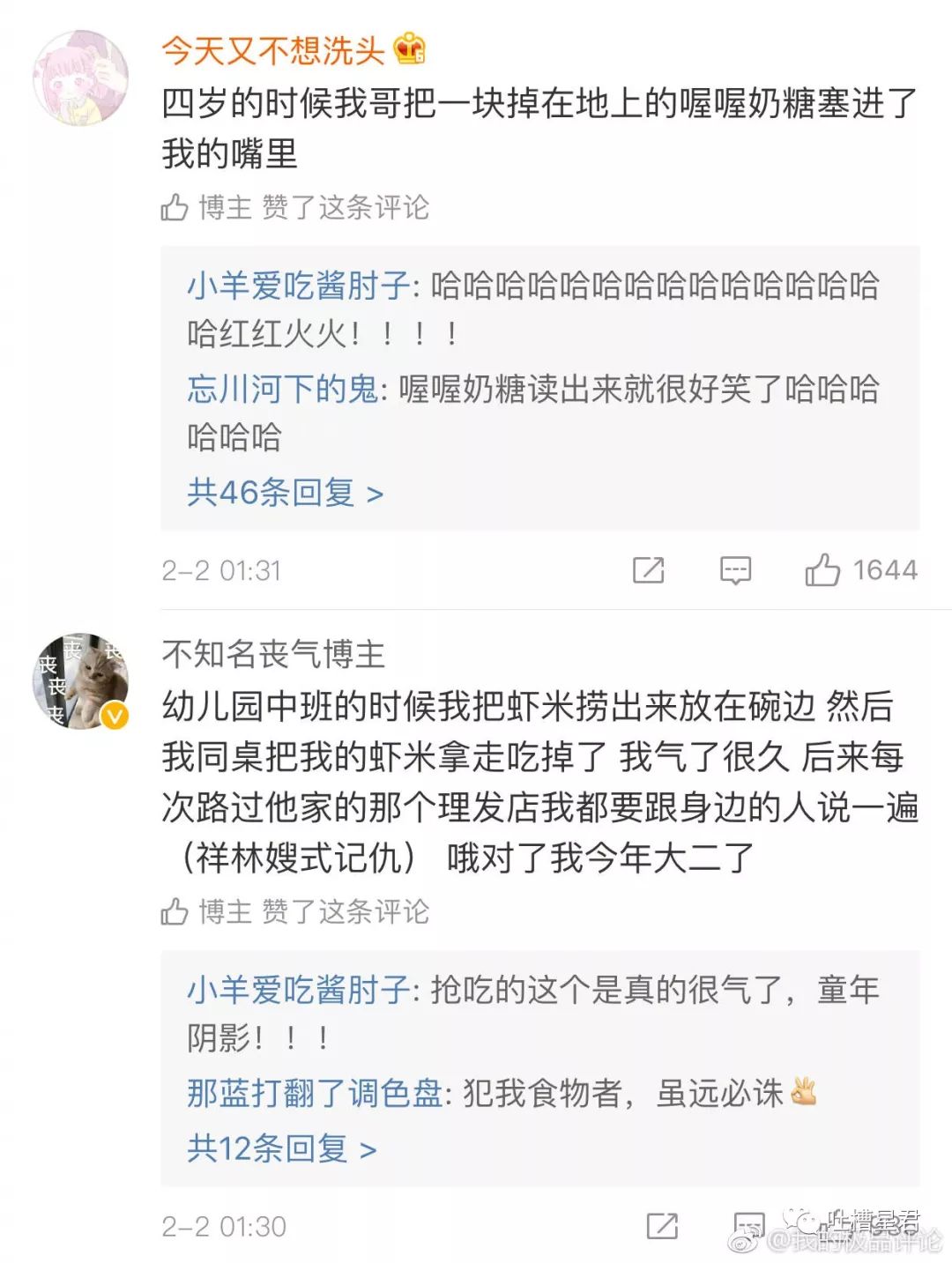
Task: Tap username 不知名丧气博主
Action: tap(273, 654)
